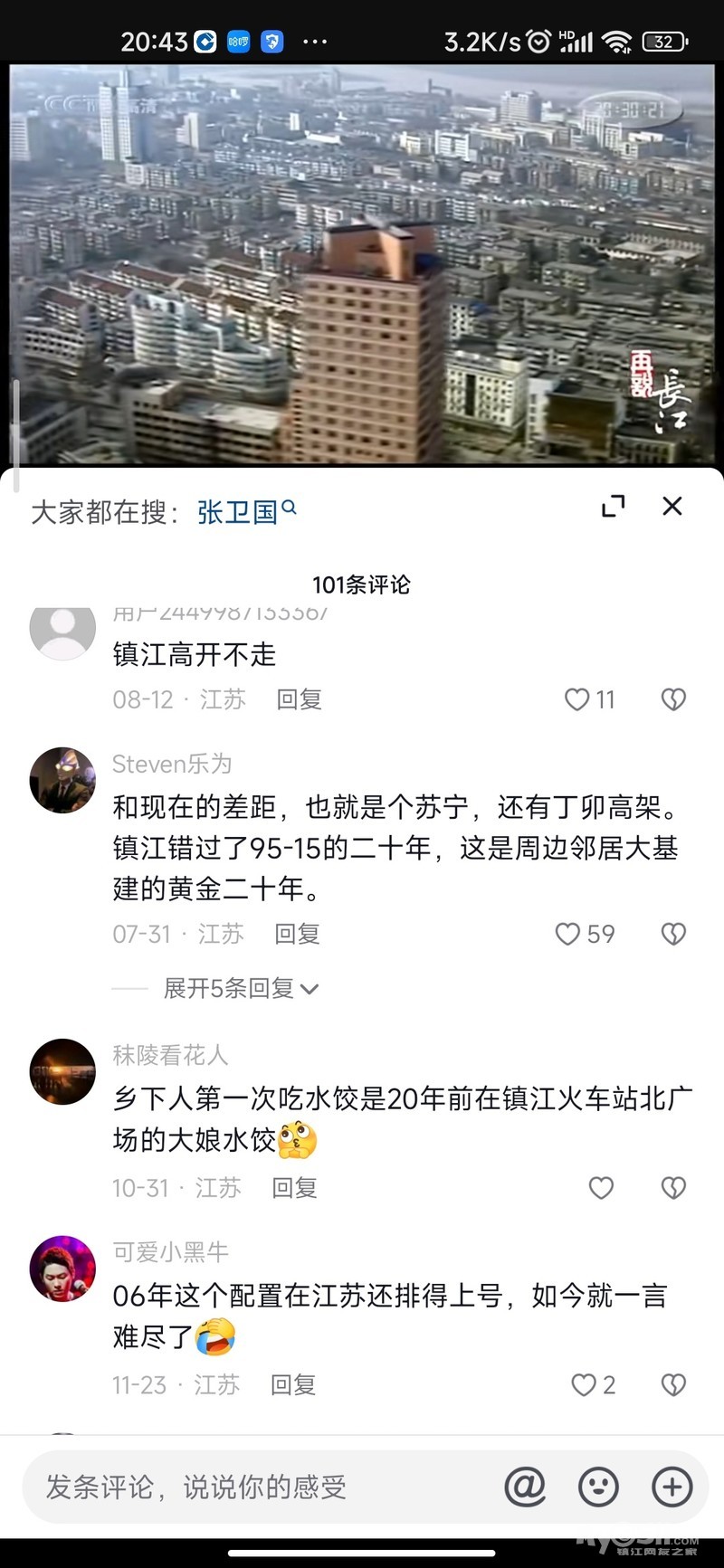Expand comments panel to full screen
Screen dimensions: 724x1568
[614, 507]
